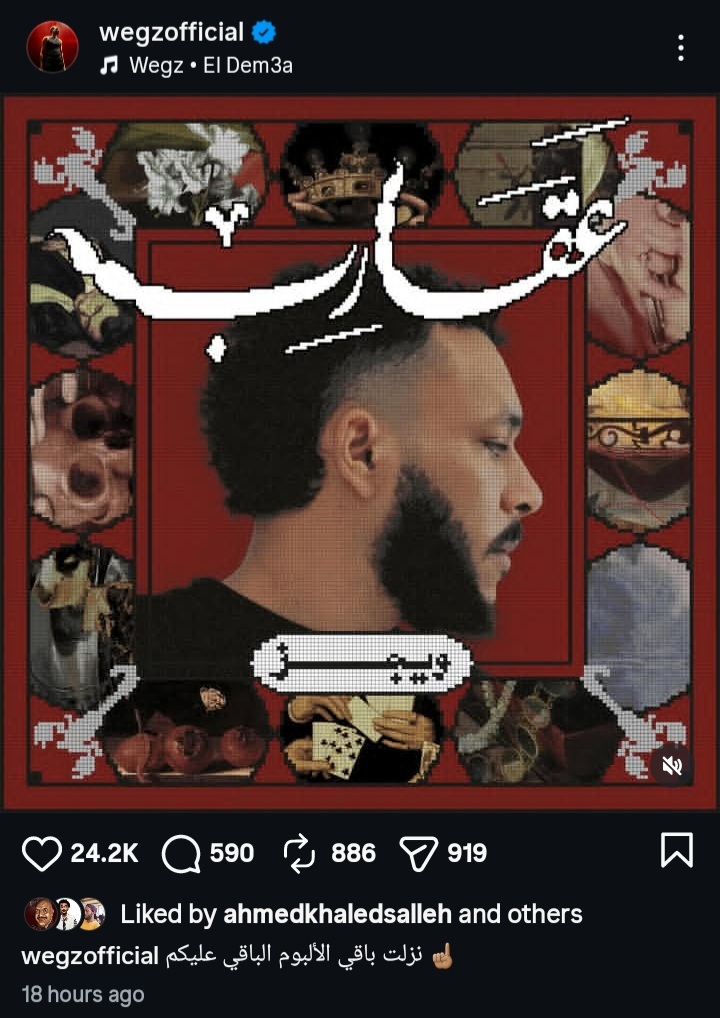This screenshot has height=1018, width=720.
Task: Like this post with the heart
Action: pos(42,853)
